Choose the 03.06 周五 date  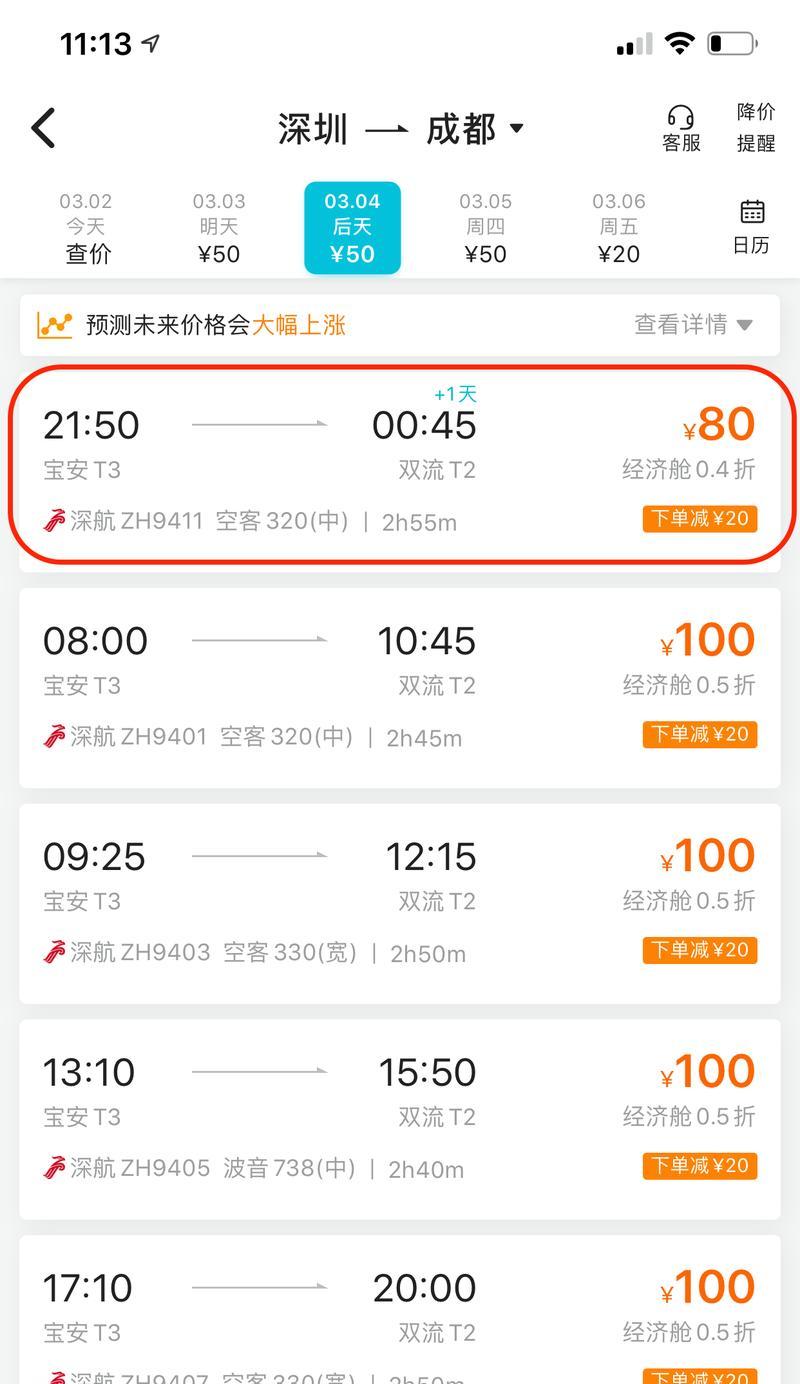coord(618,228)
